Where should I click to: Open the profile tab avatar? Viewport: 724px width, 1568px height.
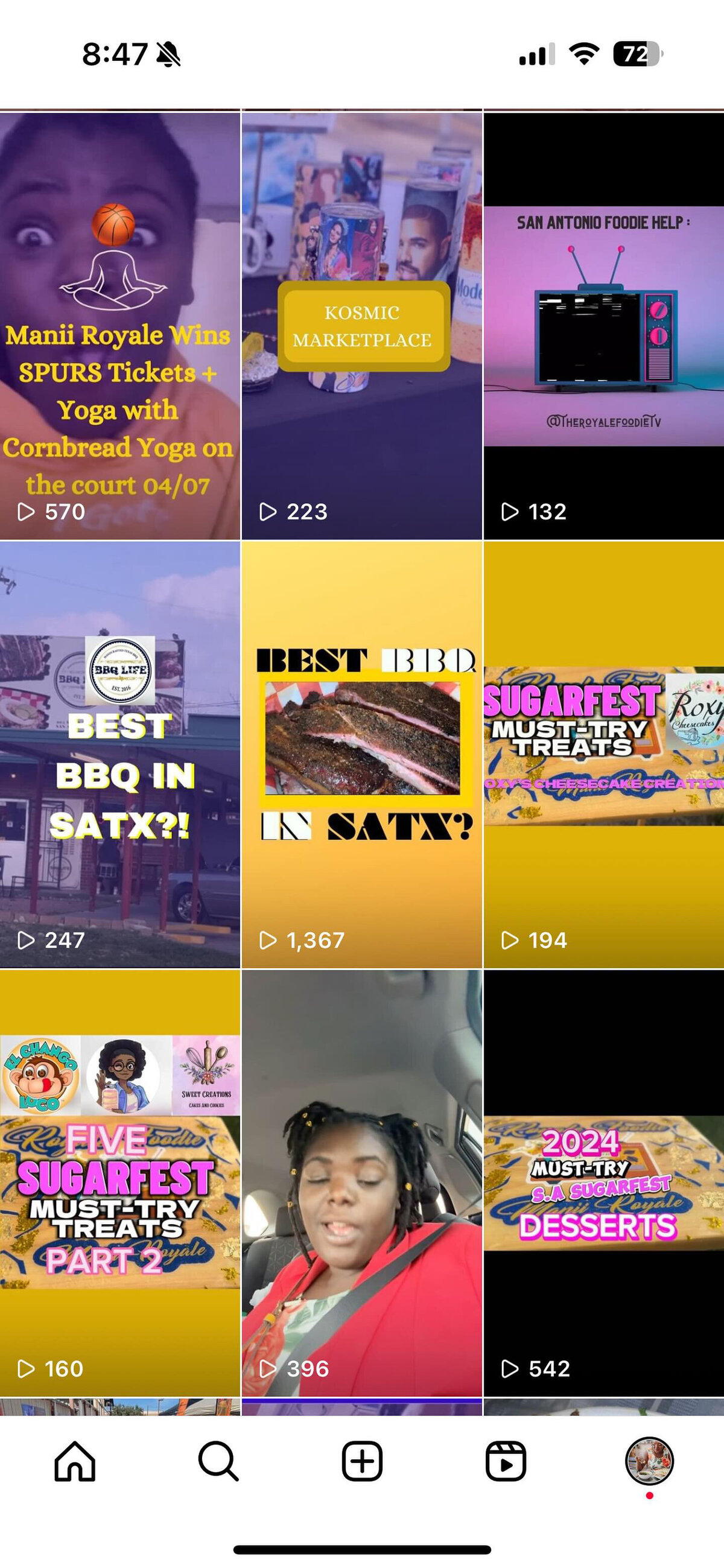click(x=649, y=1461)
